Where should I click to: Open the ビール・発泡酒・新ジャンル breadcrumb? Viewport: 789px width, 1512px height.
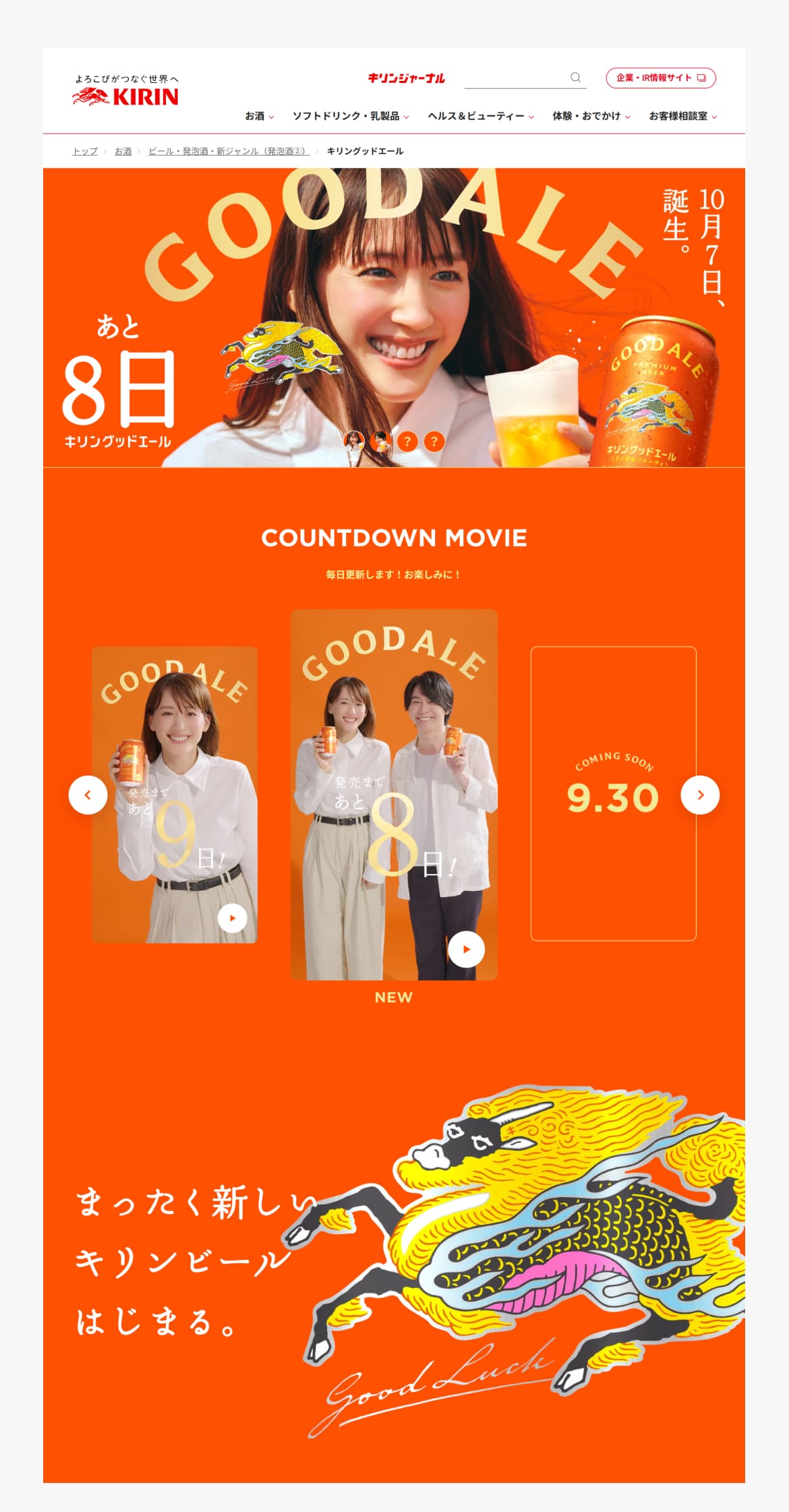click(x=228, y=151)
